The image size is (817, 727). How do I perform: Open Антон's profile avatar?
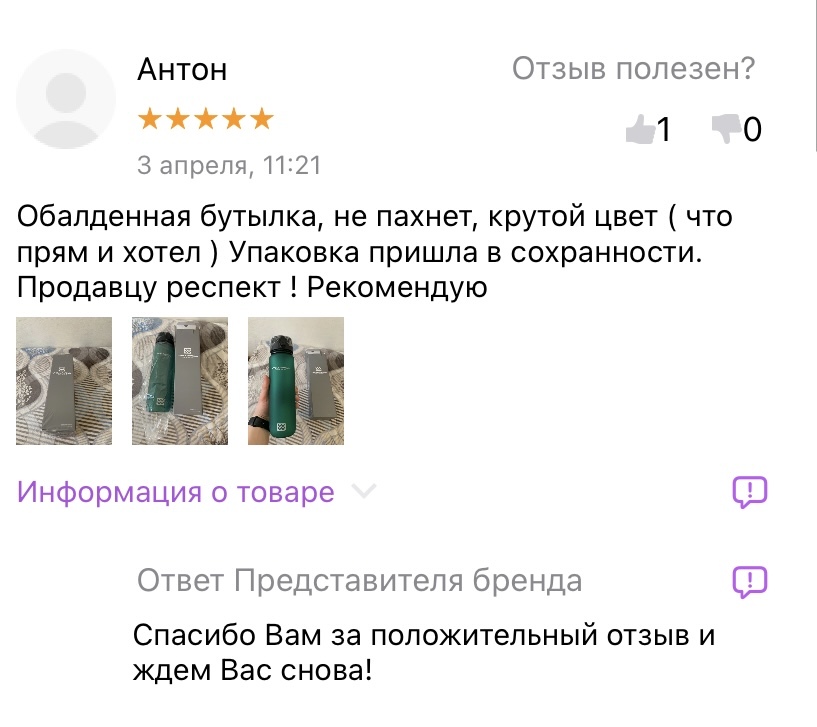[66, 99]
